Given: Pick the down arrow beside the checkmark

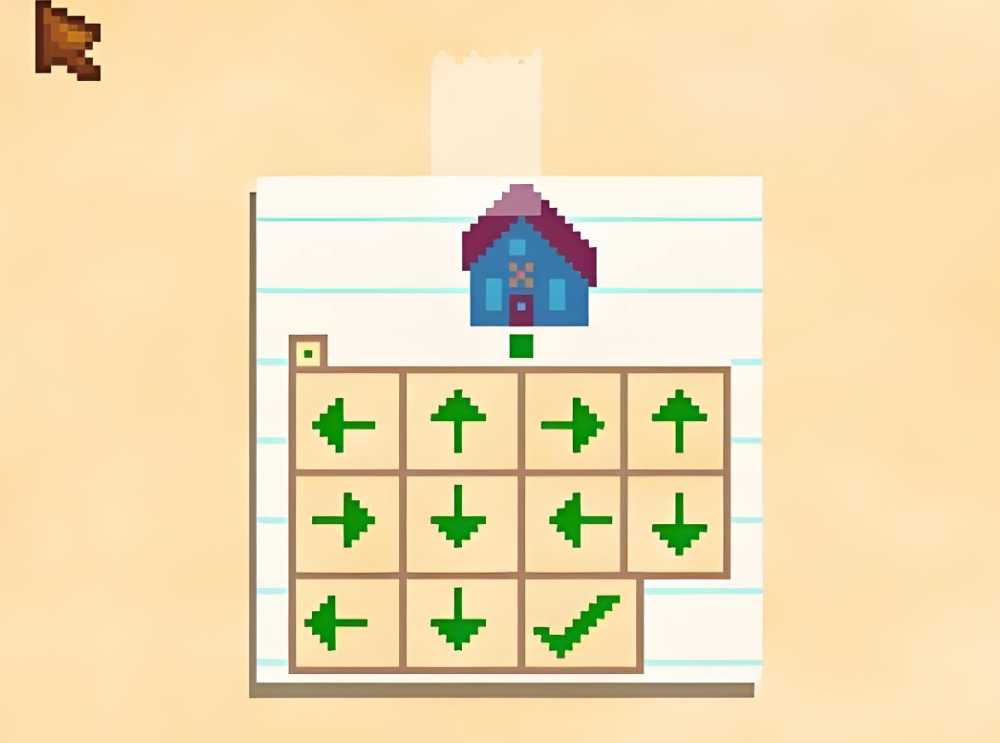Looking at the screenshot, I should [x=460, y=623].
